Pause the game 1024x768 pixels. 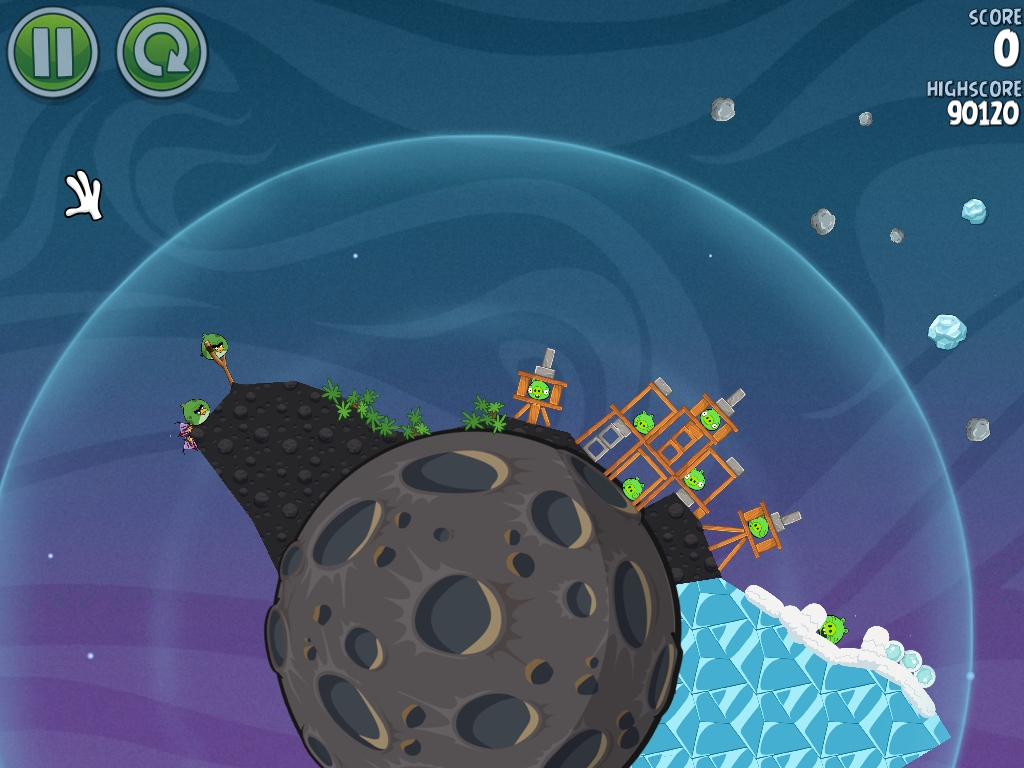coord(52,52)
